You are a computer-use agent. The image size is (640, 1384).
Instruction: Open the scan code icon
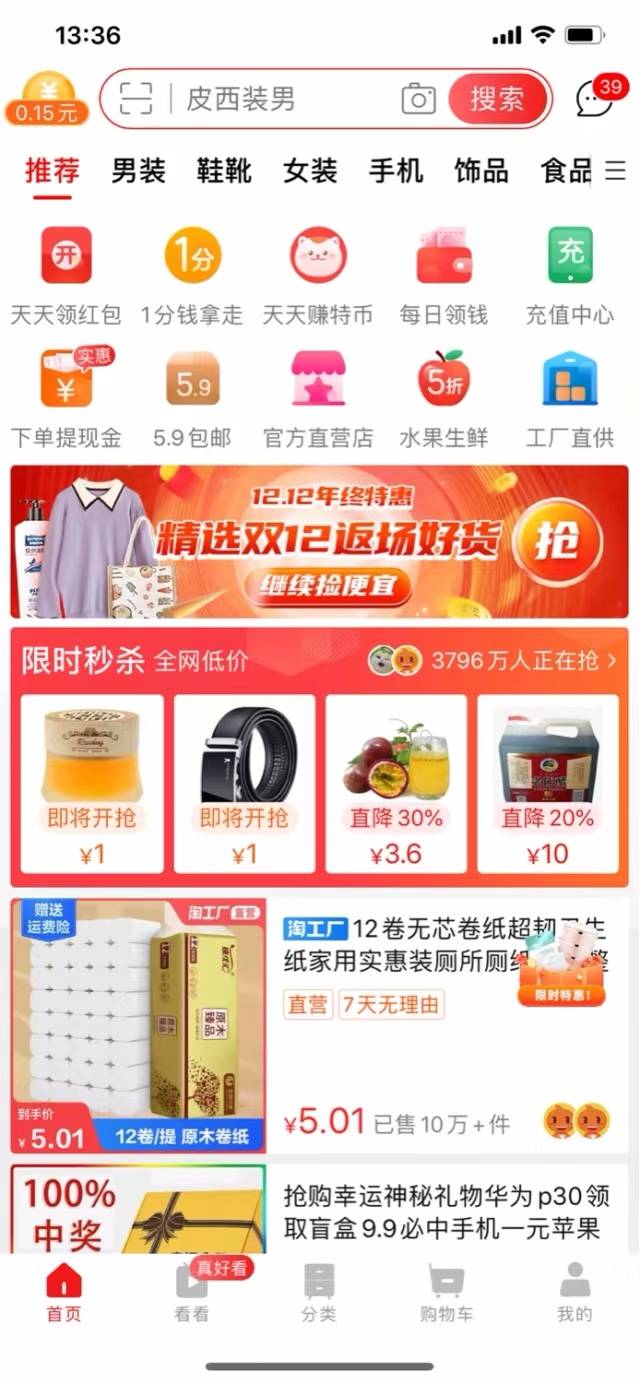136,99
